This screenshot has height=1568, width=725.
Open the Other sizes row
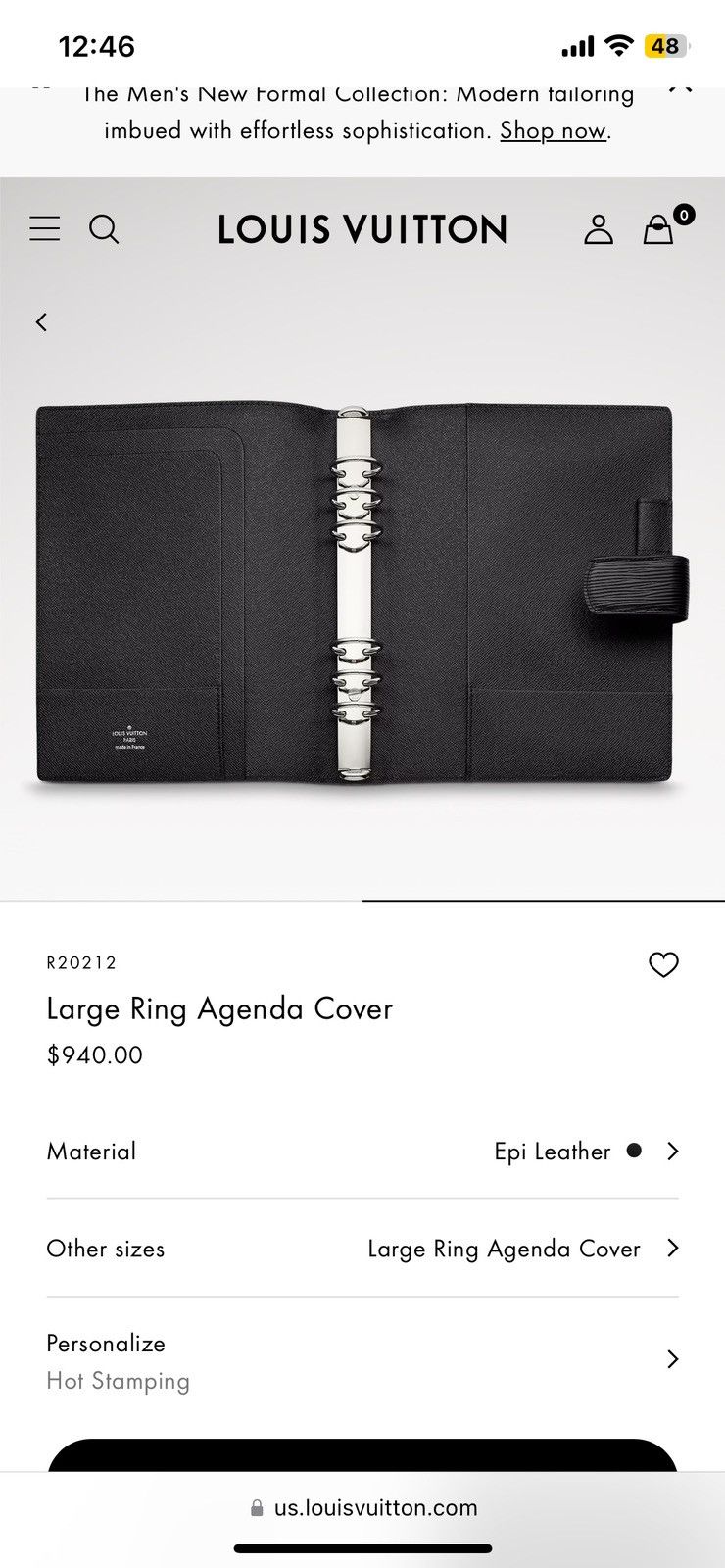[x=362, y=1249]
